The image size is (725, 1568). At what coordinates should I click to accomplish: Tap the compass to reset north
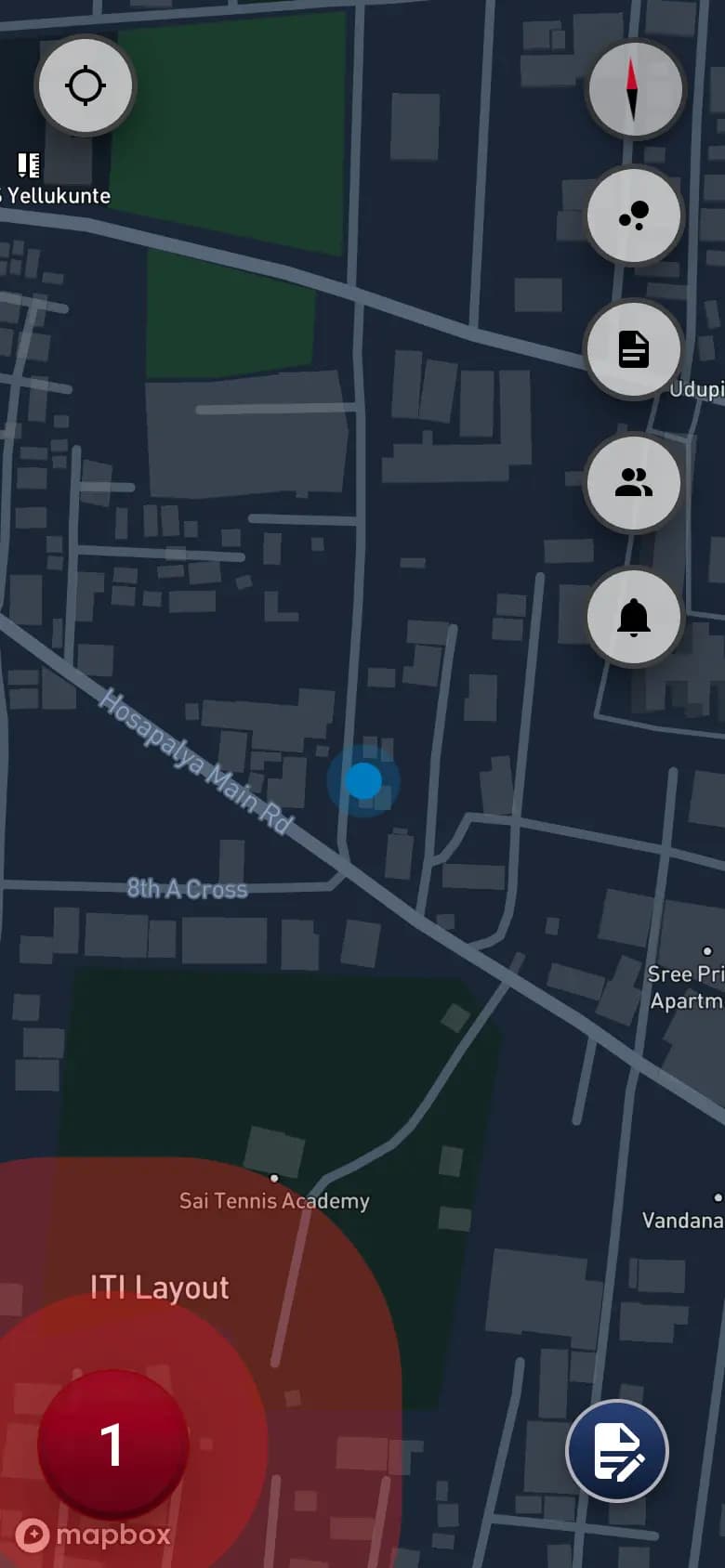pyautogui.click(x=633, y=90)
